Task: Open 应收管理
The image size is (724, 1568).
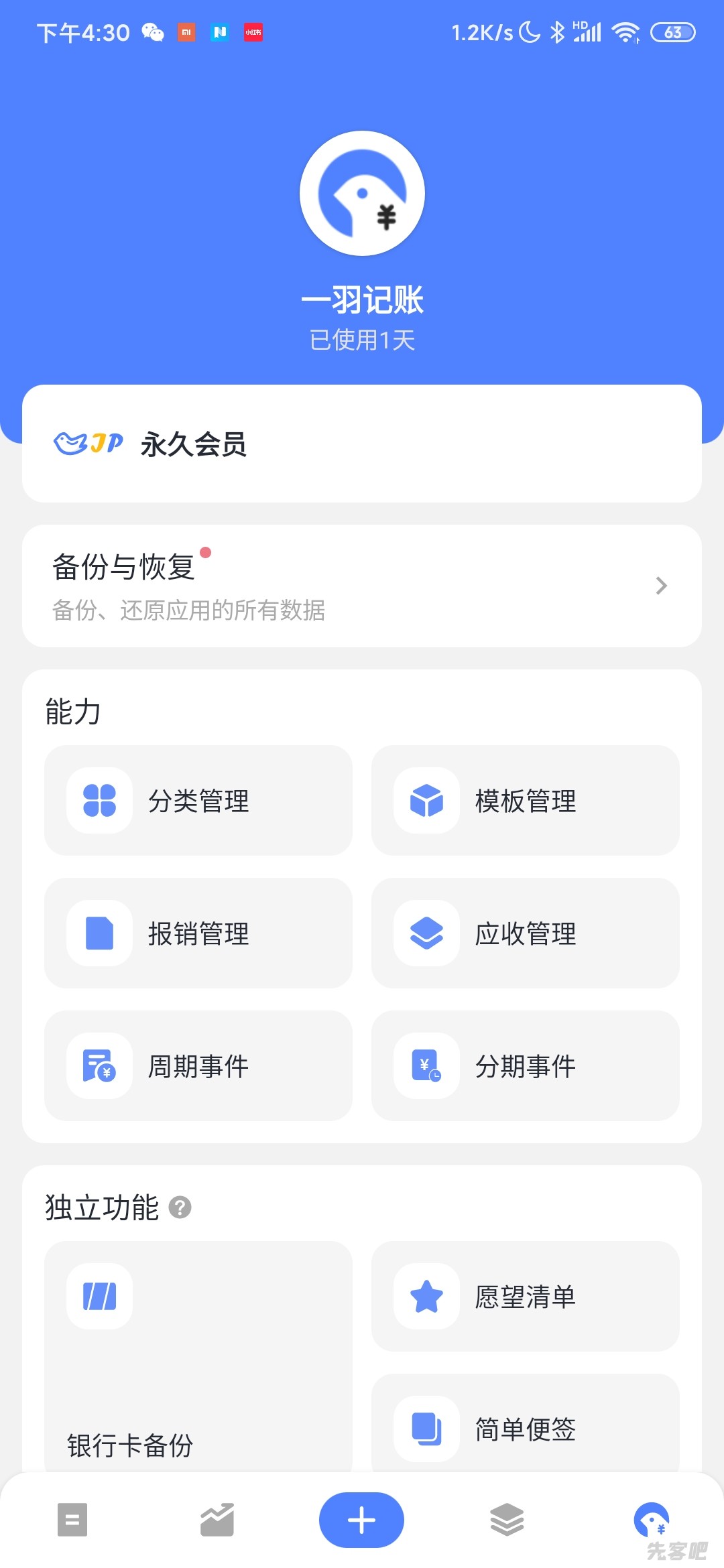Action: [x=526, y=933]
